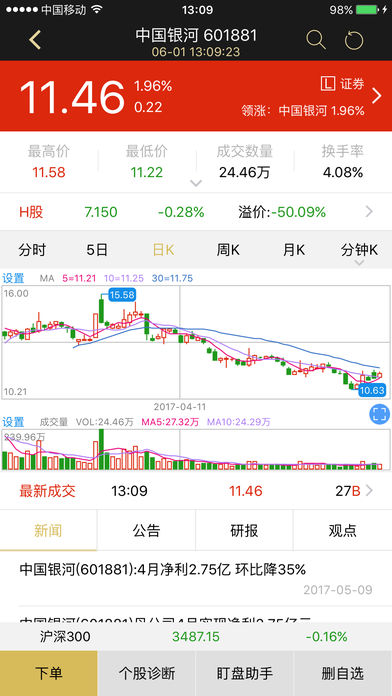Open the stock search magnifier

pyautogui.click(x=316, y=40)
